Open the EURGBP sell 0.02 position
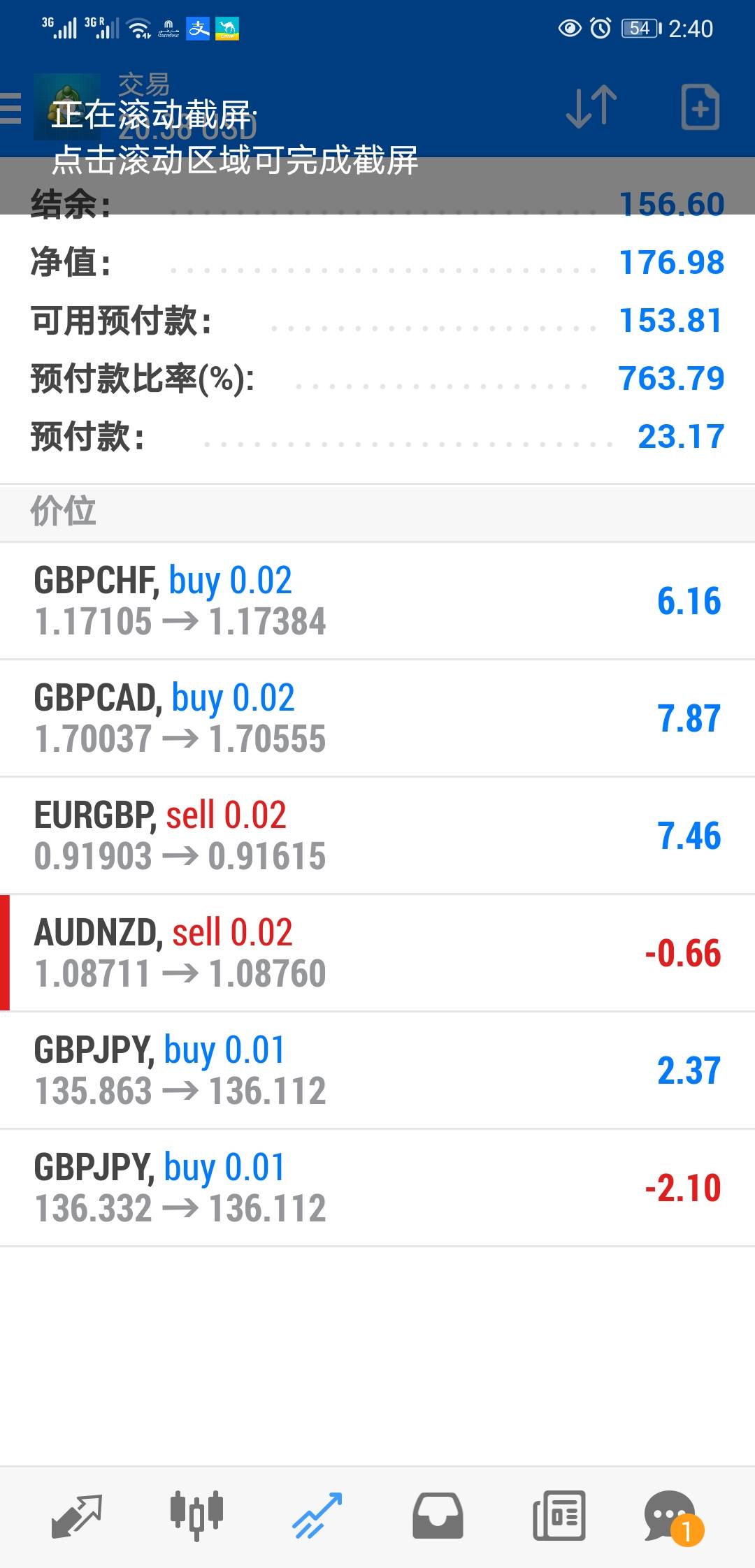 377,836
